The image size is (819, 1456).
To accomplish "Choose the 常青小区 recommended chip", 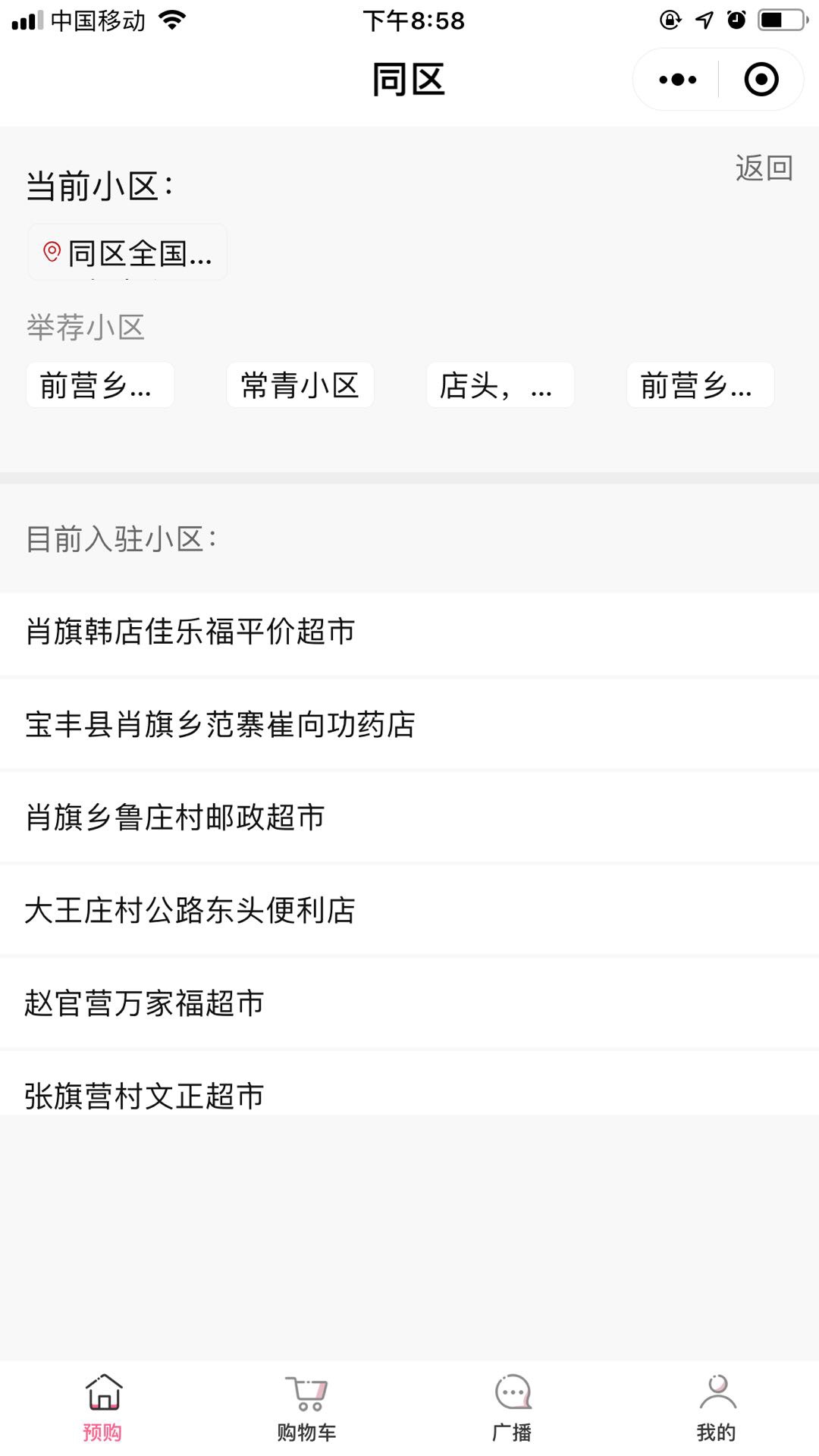I will point(300,385).
